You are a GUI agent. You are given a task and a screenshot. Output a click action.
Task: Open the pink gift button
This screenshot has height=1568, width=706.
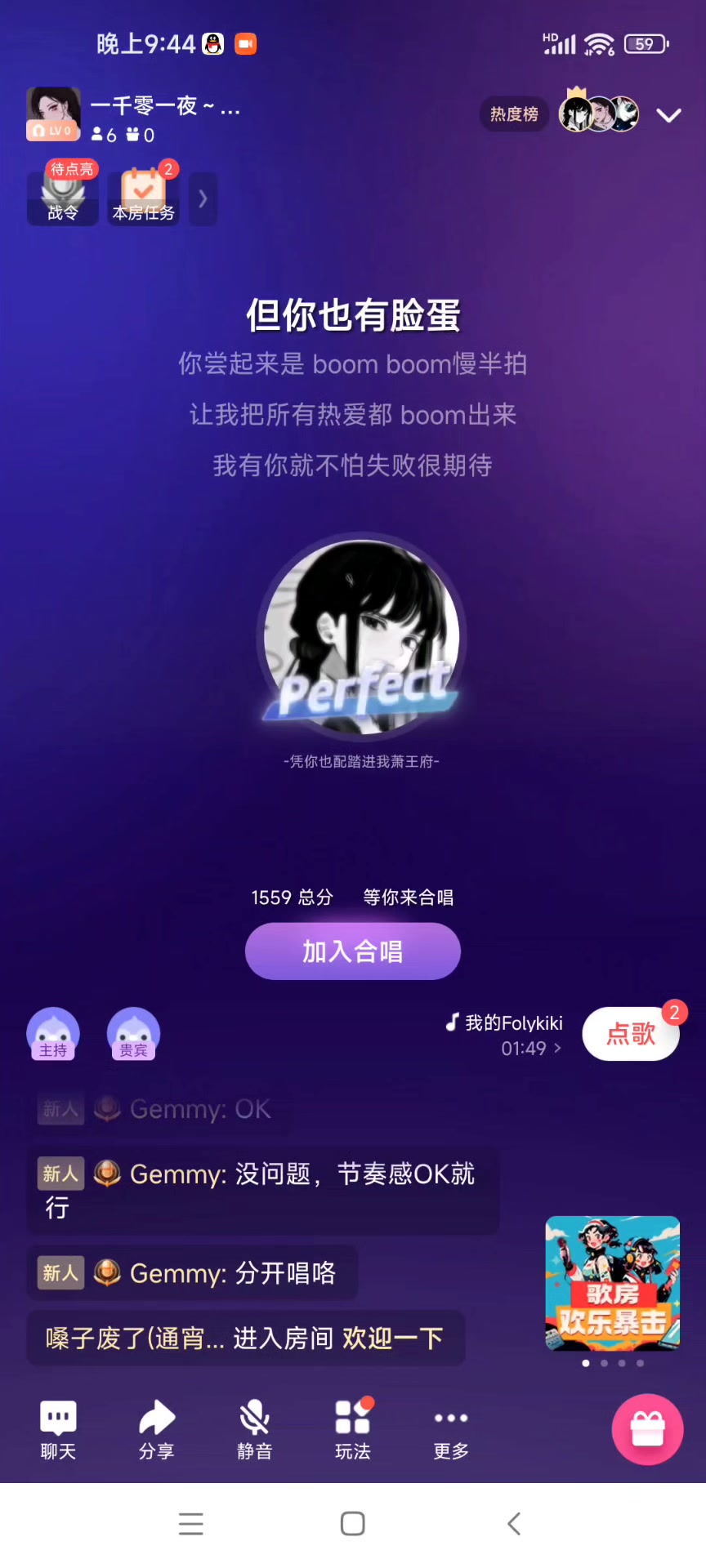pyautogui.click(x=647, y=1429)
